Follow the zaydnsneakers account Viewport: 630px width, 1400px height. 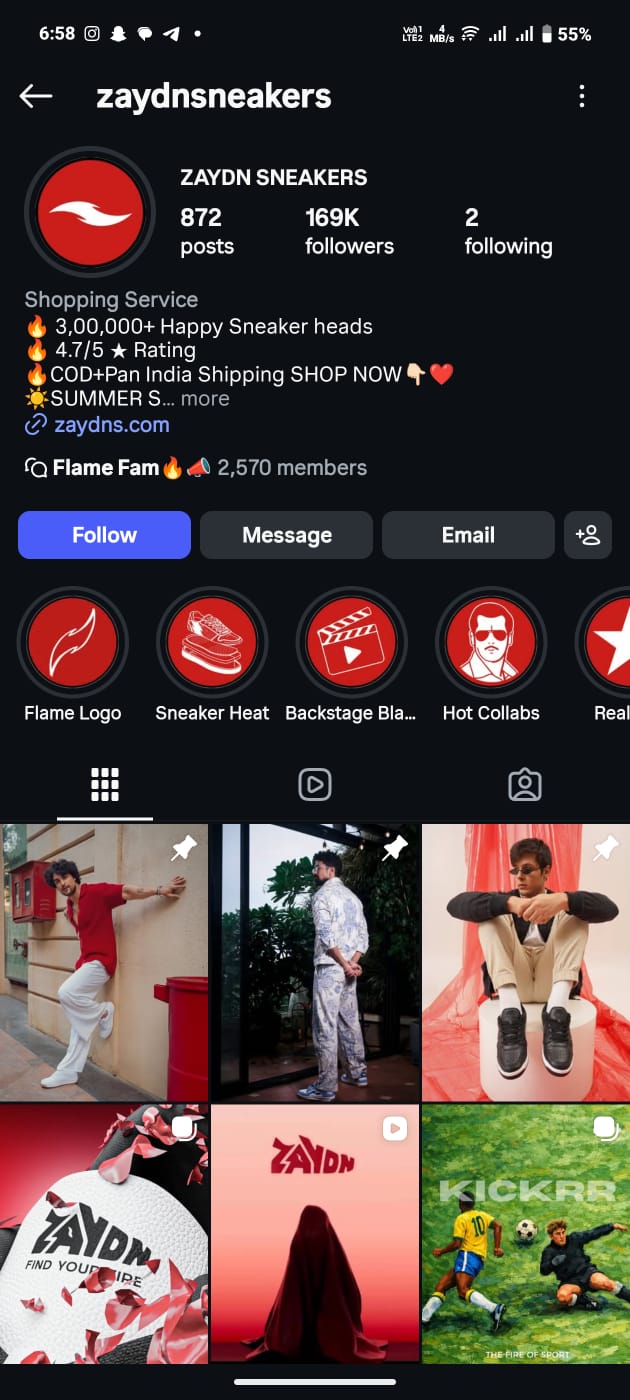104,535
